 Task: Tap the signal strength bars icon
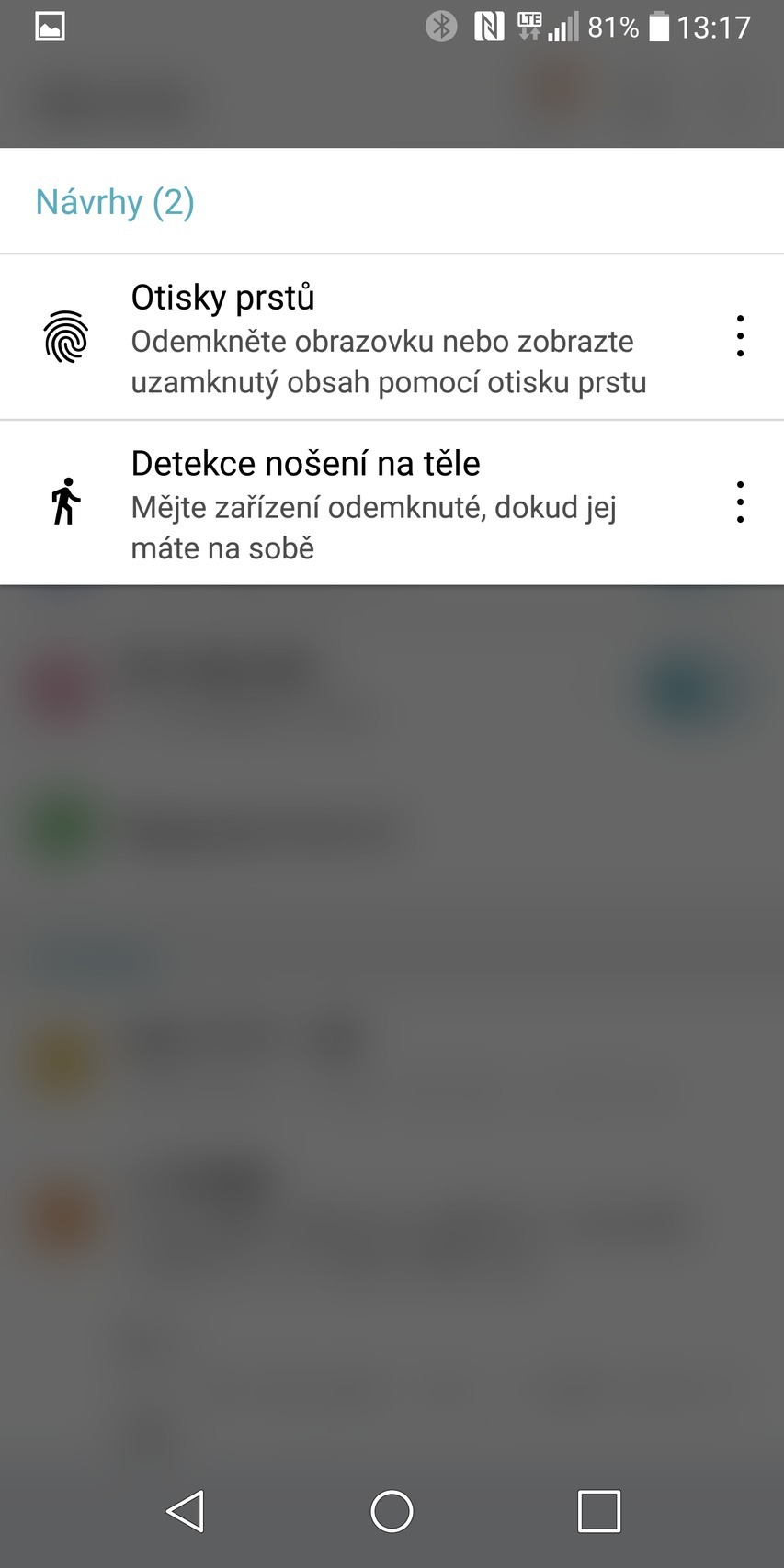564,26
